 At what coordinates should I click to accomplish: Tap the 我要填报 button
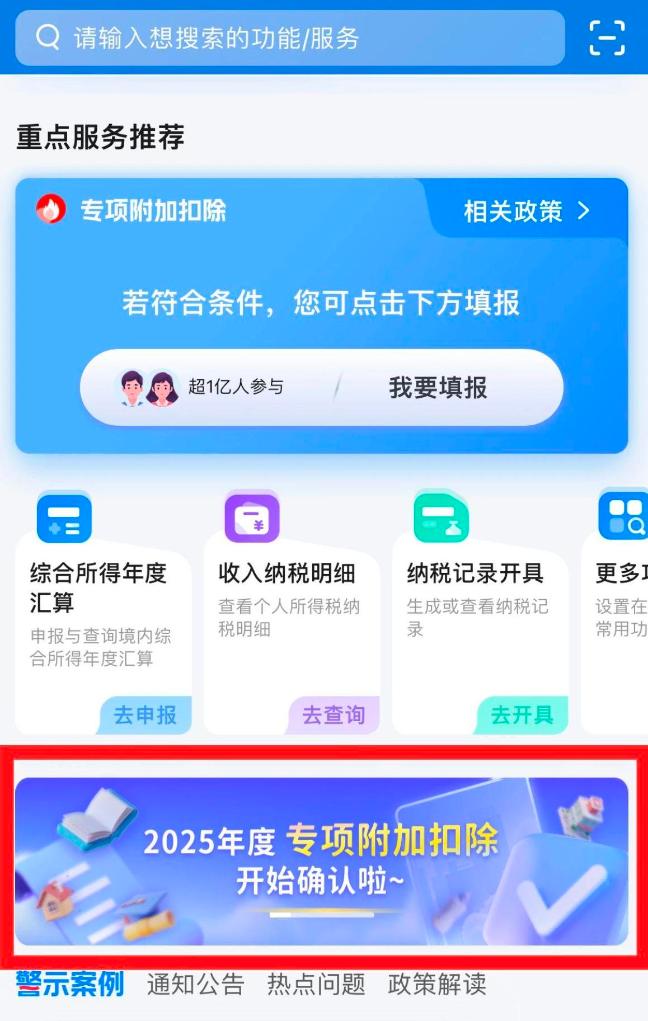click(438, 387)
